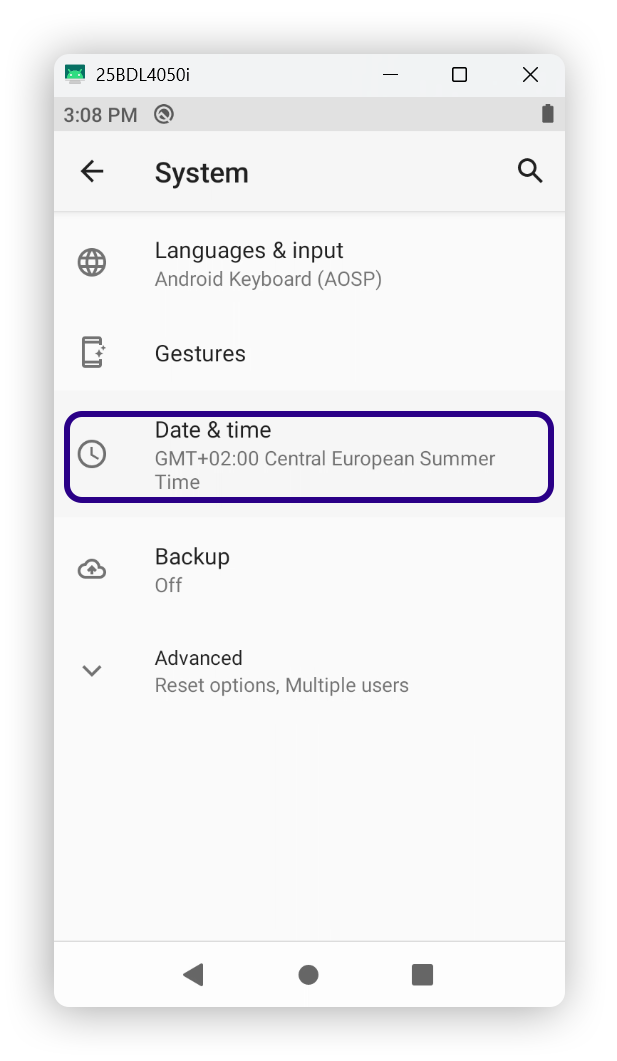Open Date & time settings
This screenshot has height=1061, width=617.
[x=308, y=456]
